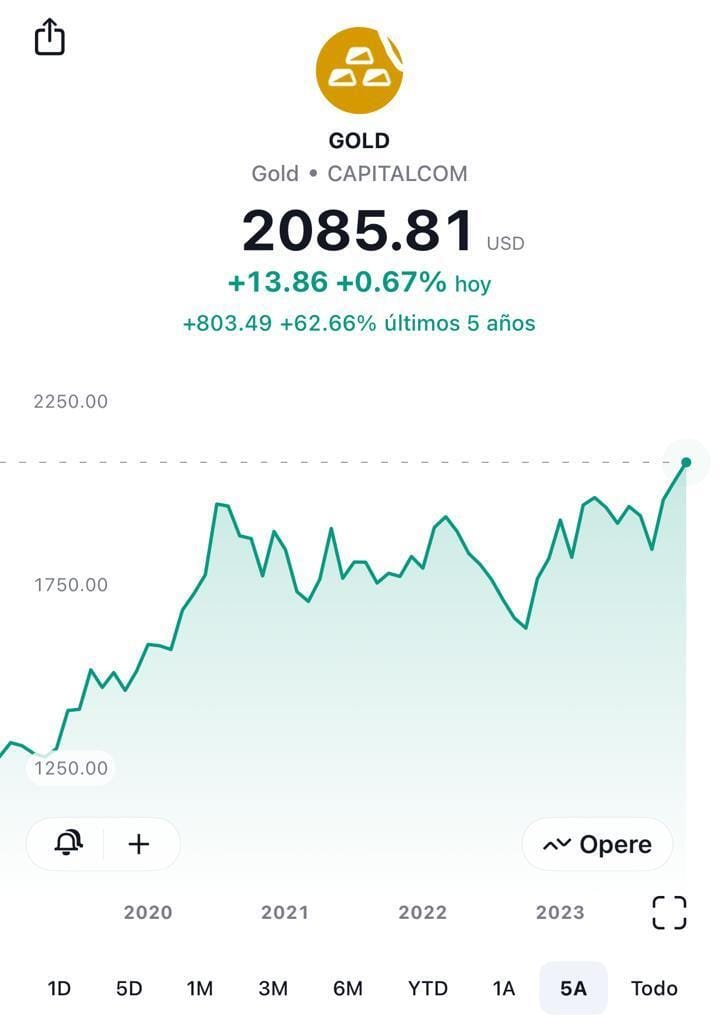The height and width of the screenshot is (1024, 720).
Task: Select the 1A one-year range
Action: coord(503,988)
